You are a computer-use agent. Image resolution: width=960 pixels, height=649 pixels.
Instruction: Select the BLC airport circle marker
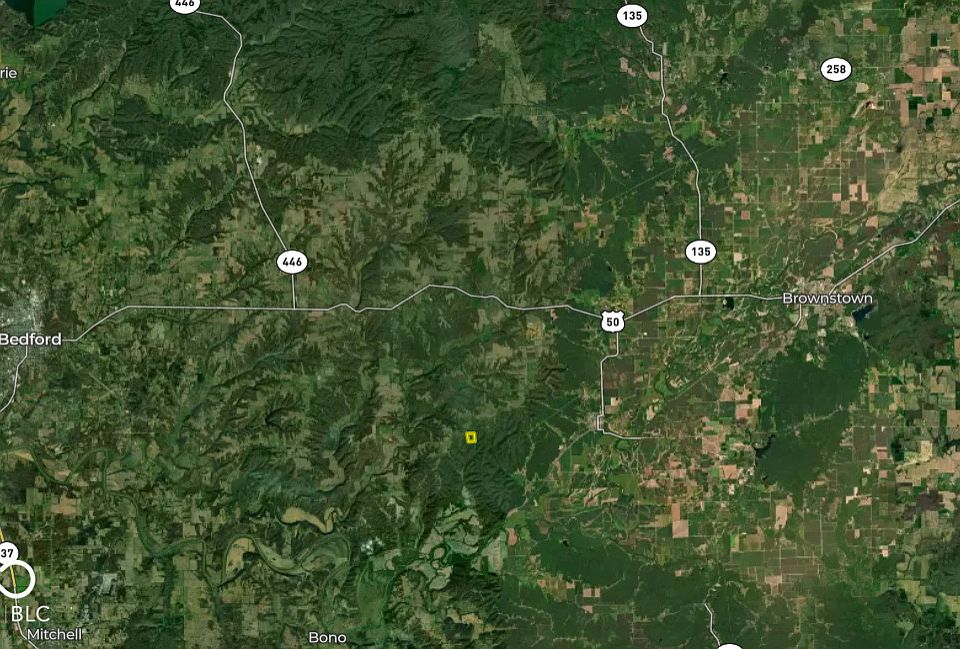tap(19, 578)
